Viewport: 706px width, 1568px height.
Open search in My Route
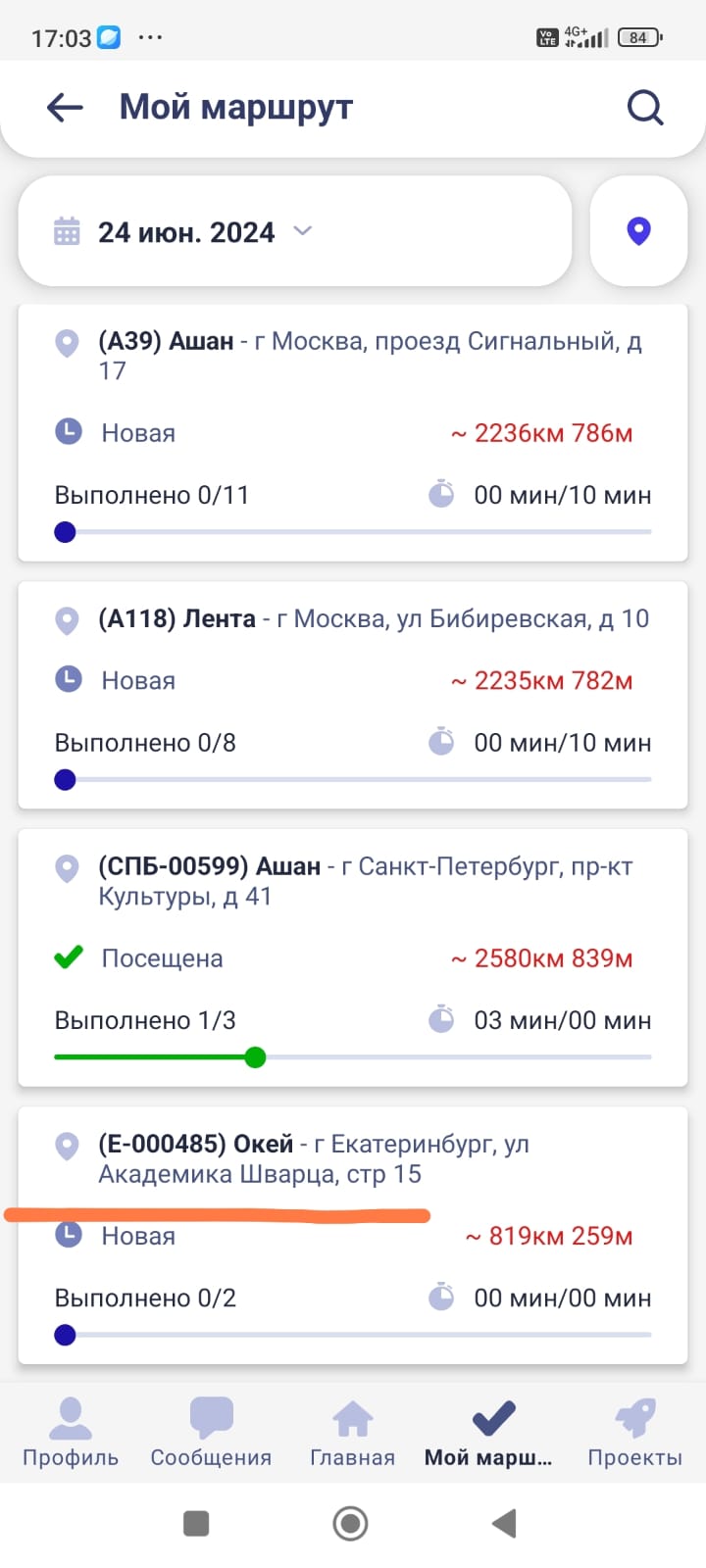tap(645, 108)
